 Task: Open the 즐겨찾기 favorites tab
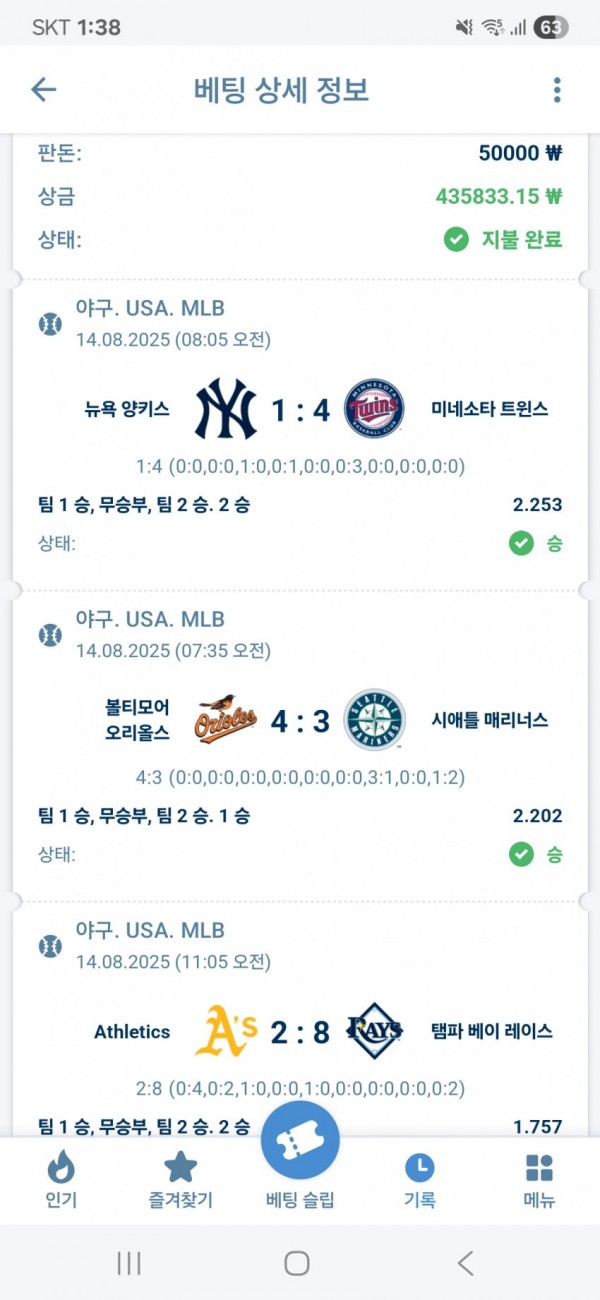pos(180,1180)
